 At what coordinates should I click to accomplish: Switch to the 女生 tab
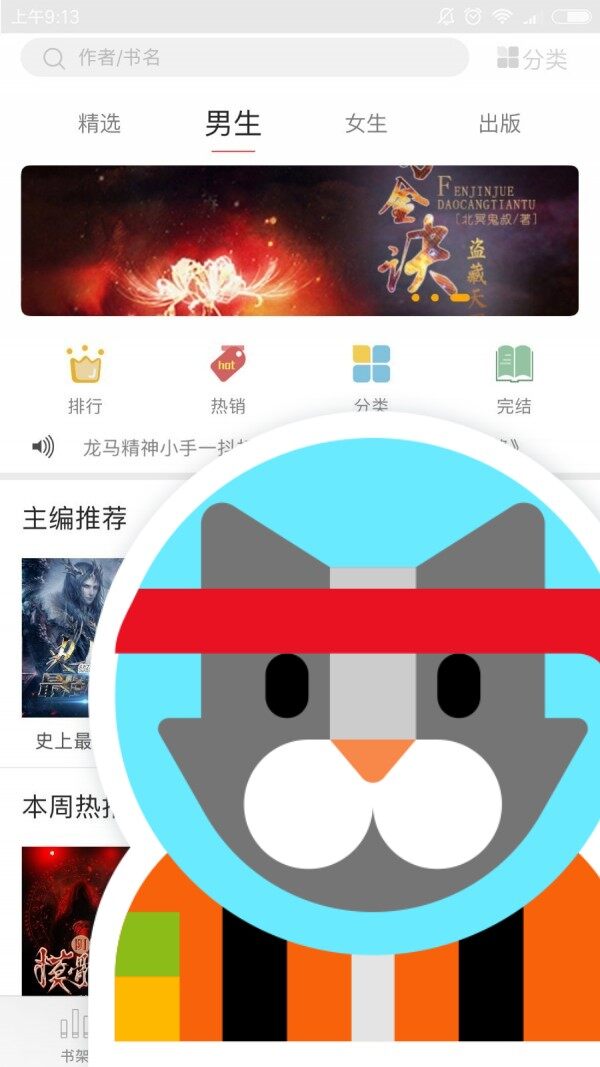pos(366,124)
